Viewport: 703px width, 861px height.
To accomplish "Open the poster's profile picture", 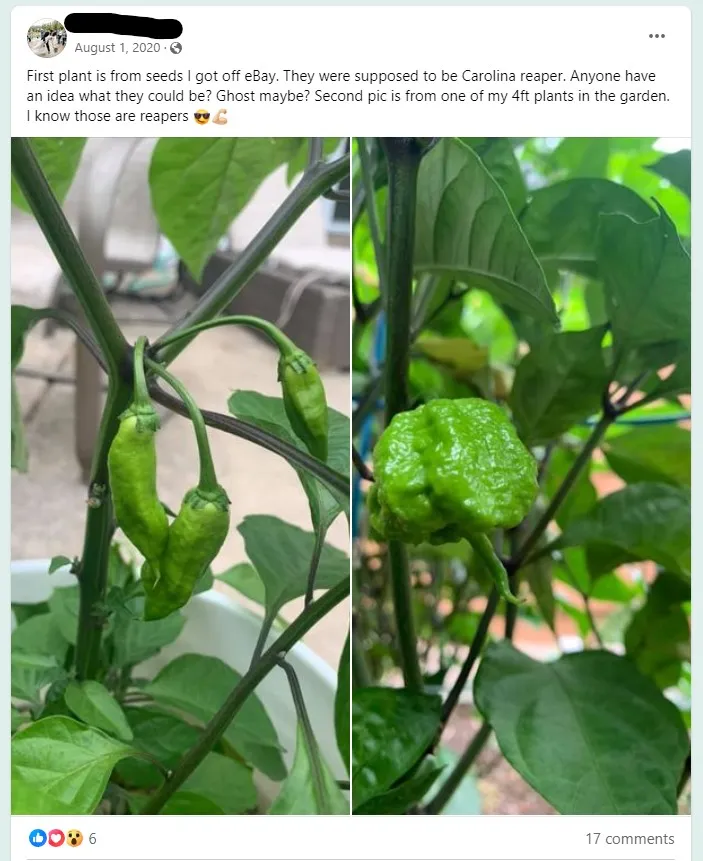I will tap(46, 38).
